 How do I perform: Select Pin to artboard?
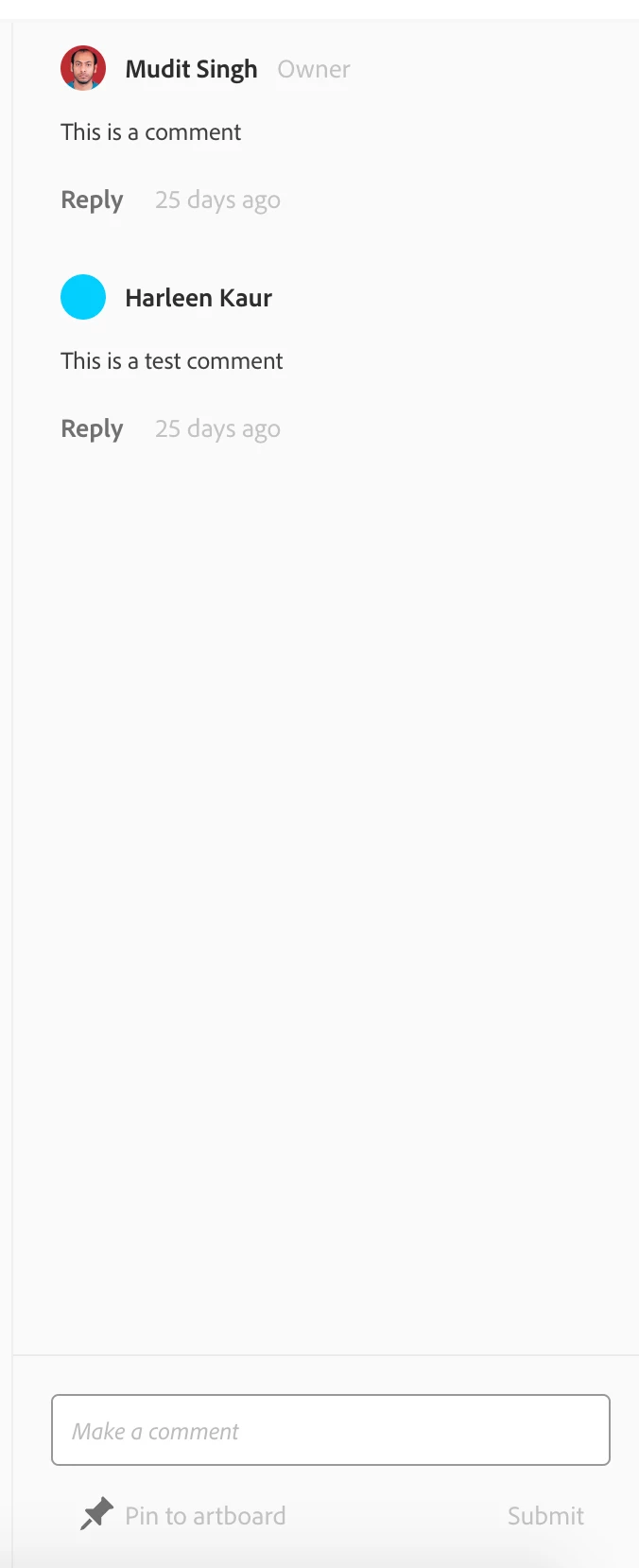[x=183, y=1515]
